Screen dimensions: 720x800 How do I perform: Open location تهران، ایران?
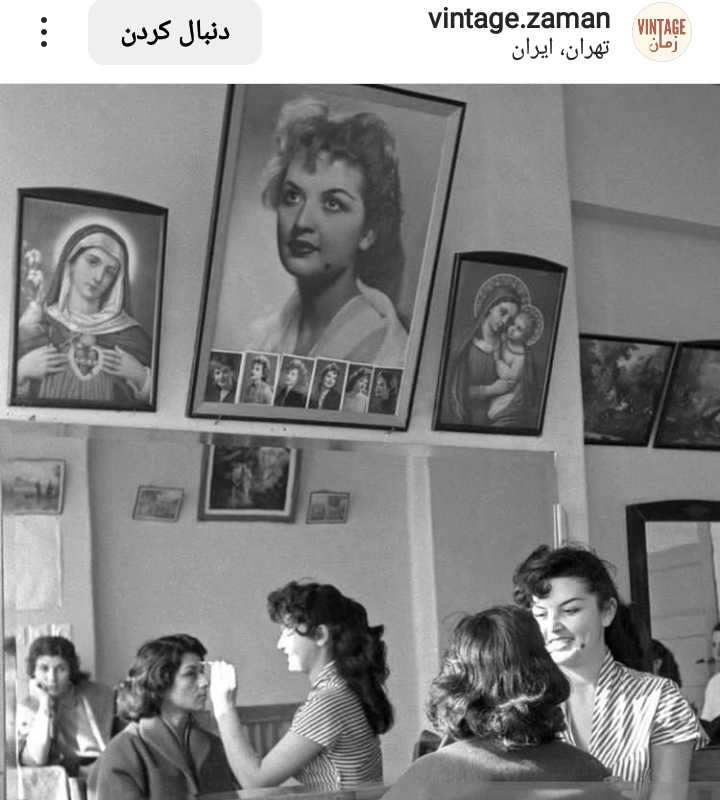560,49
